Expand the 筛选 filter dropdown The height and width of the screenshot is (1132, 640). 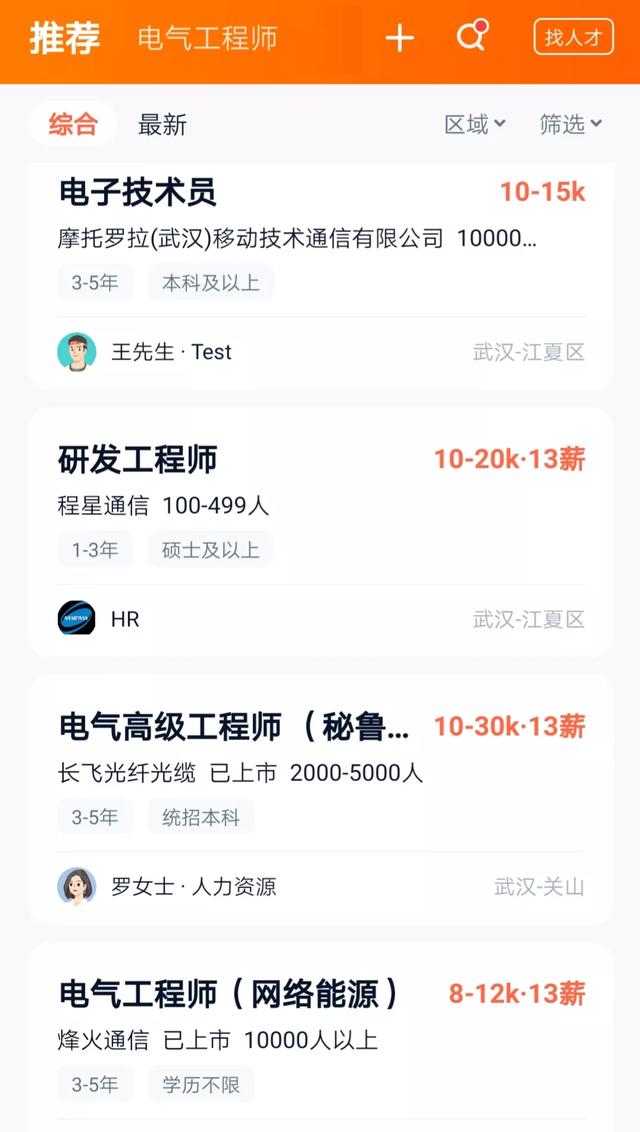570,124
